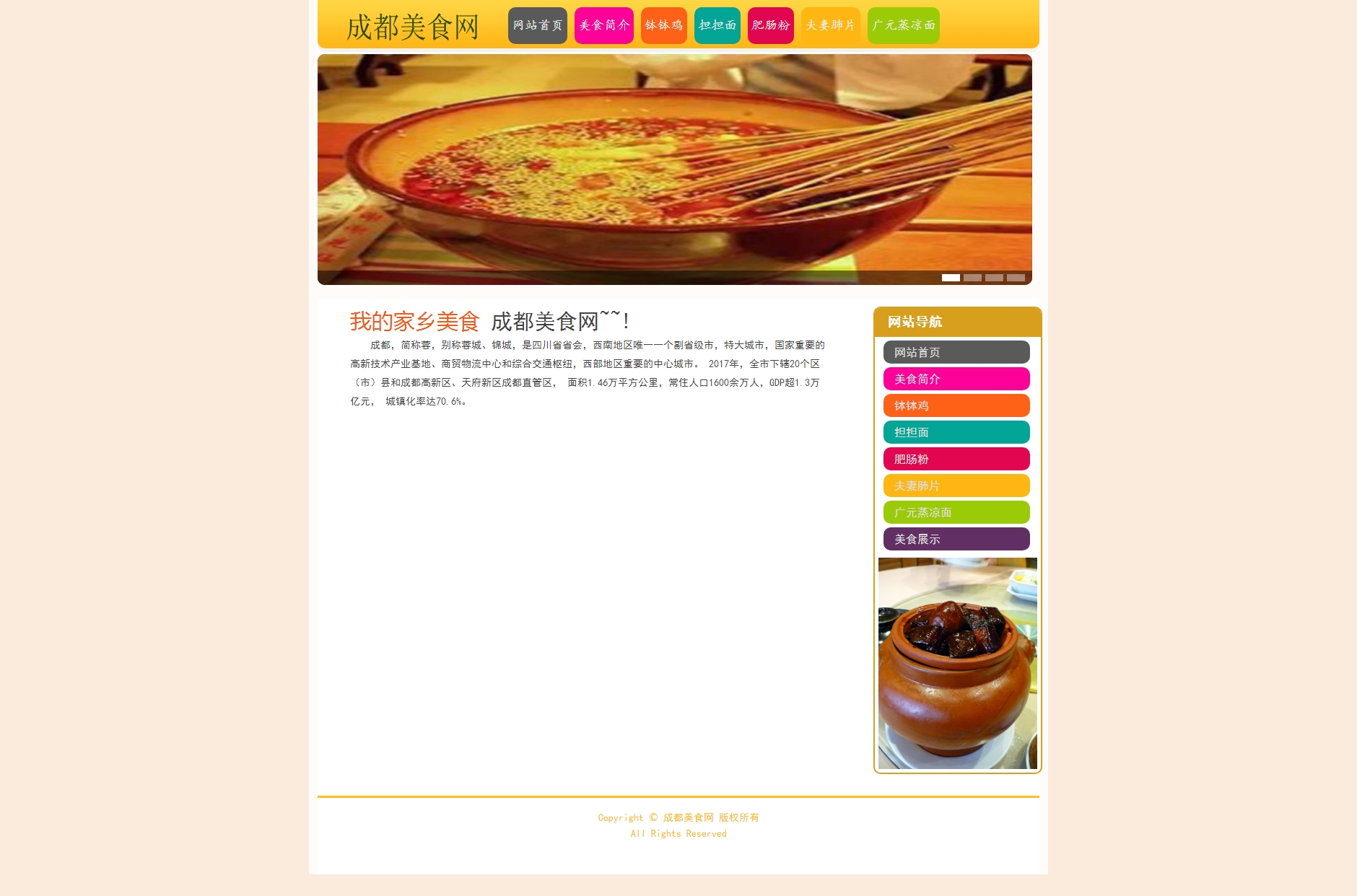The width and height of the screenshot is (1357, 896).
Task: Select 钵钵鸡 in the top navigation bar
Action: pos(663,25)
